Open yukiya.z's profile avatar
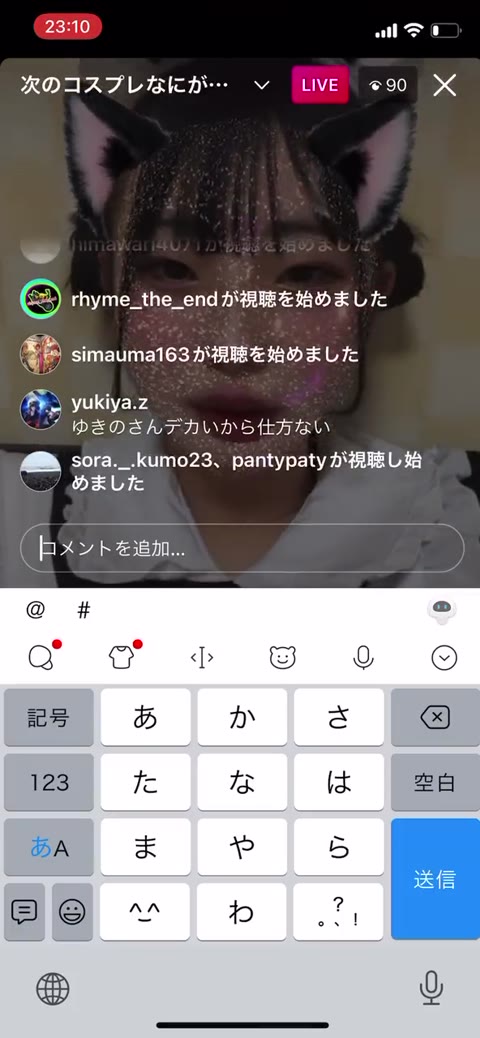Viewport: 480px width, 1038px height. click(40, 409)
